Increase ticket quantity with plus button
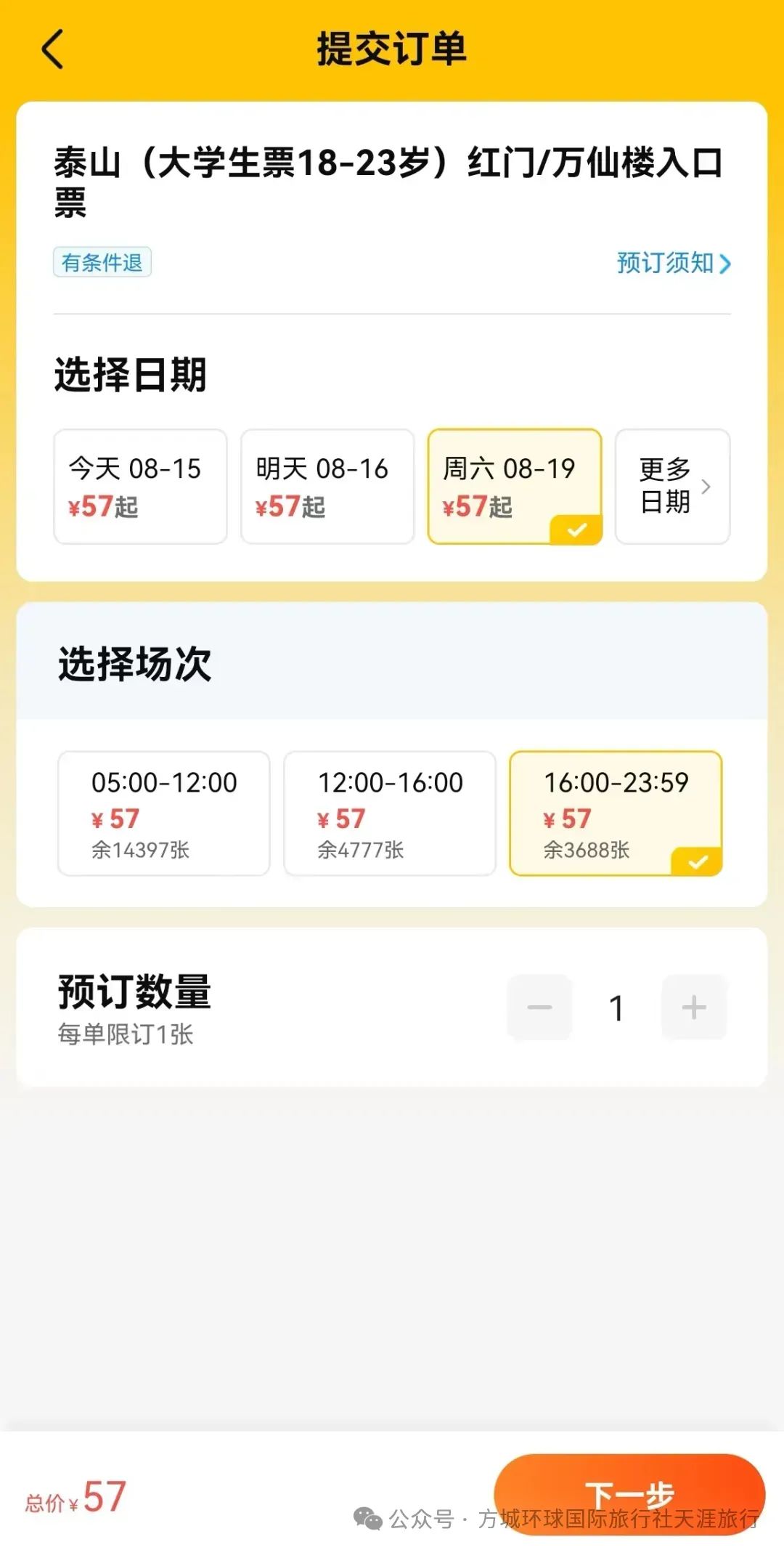 [694, 1007]
